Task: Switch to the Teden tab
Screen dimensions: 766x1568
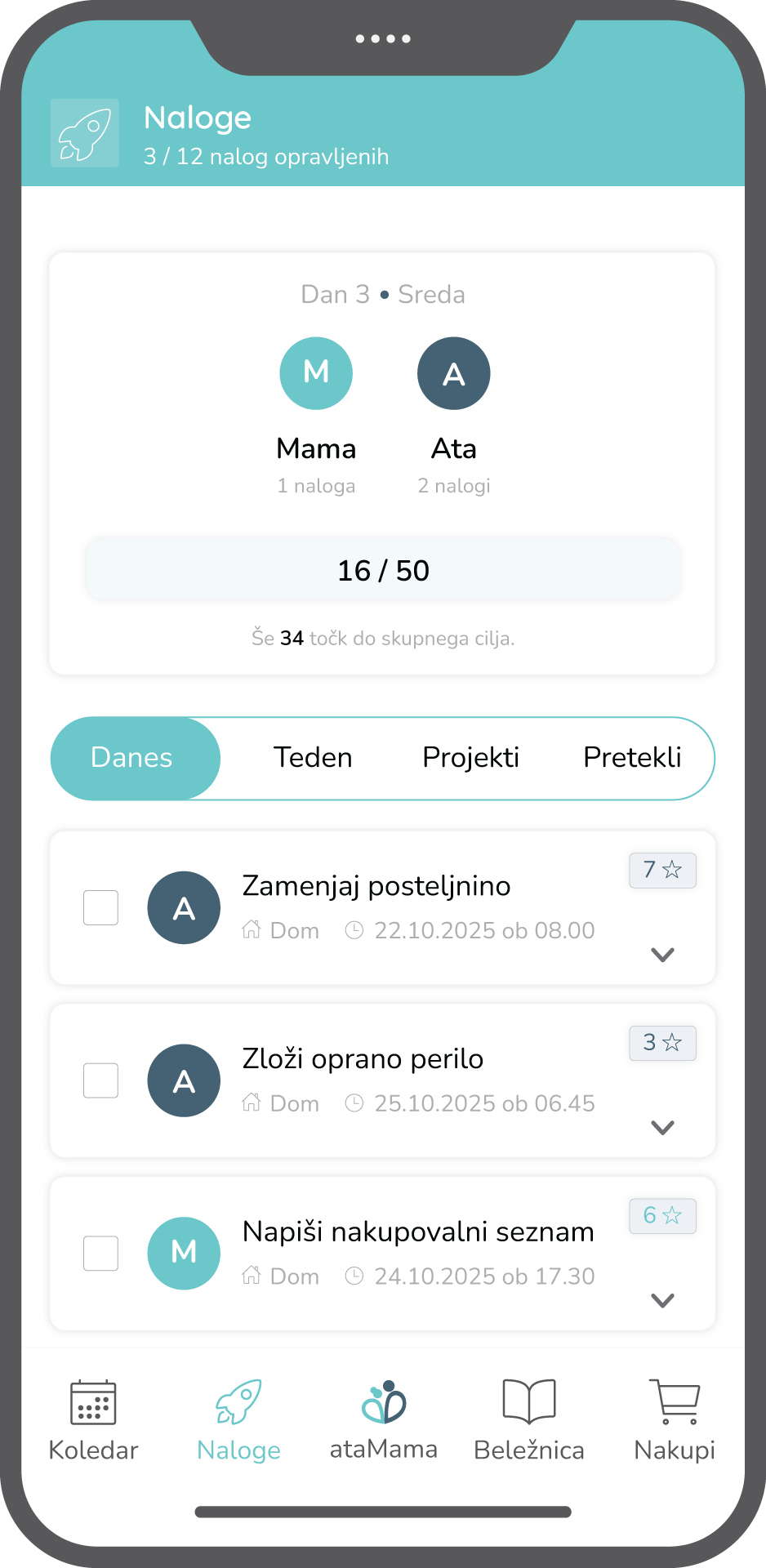Action: (x=313, y=758)
